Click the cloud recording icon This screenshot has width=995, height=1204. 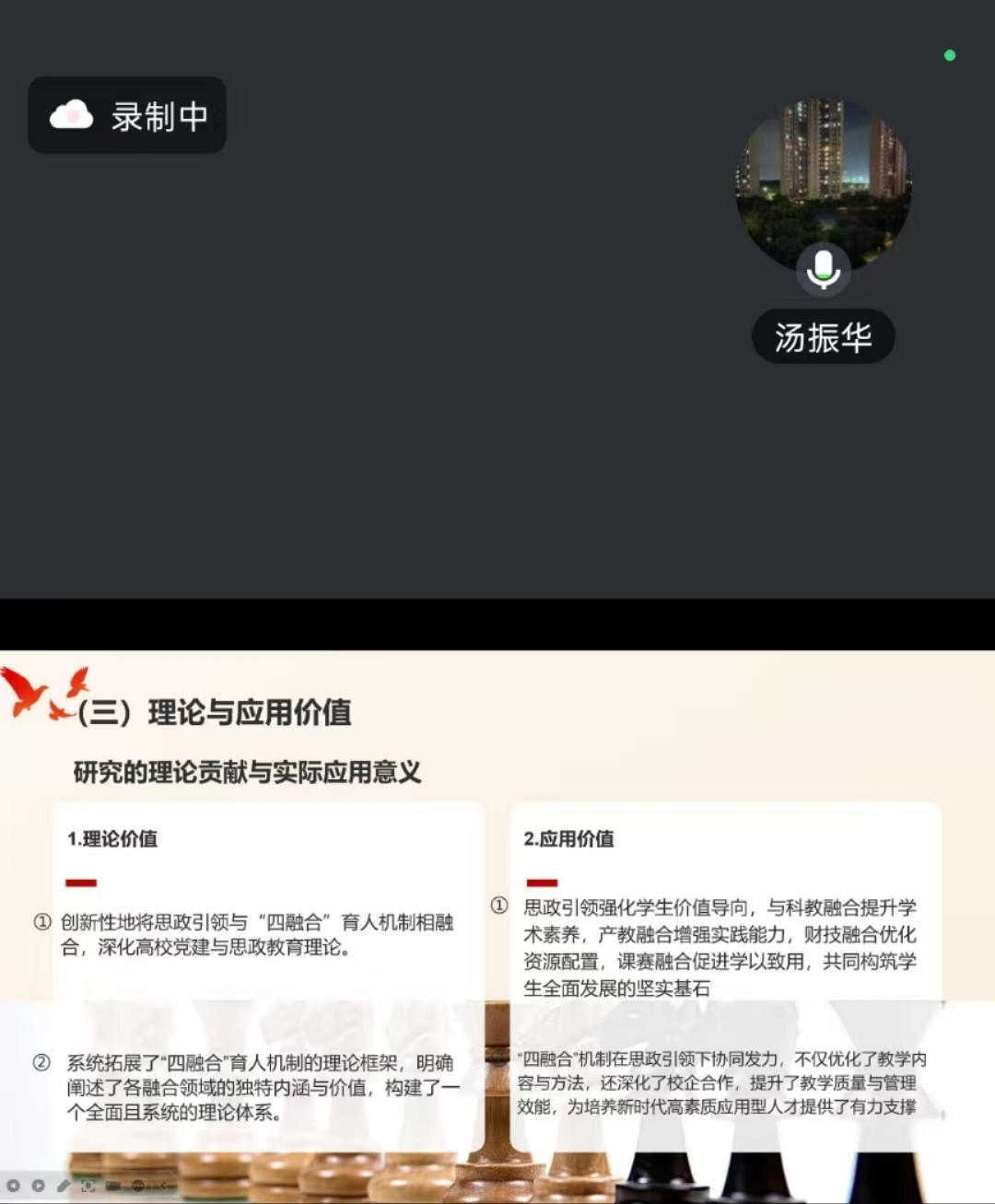pos(73,114)
